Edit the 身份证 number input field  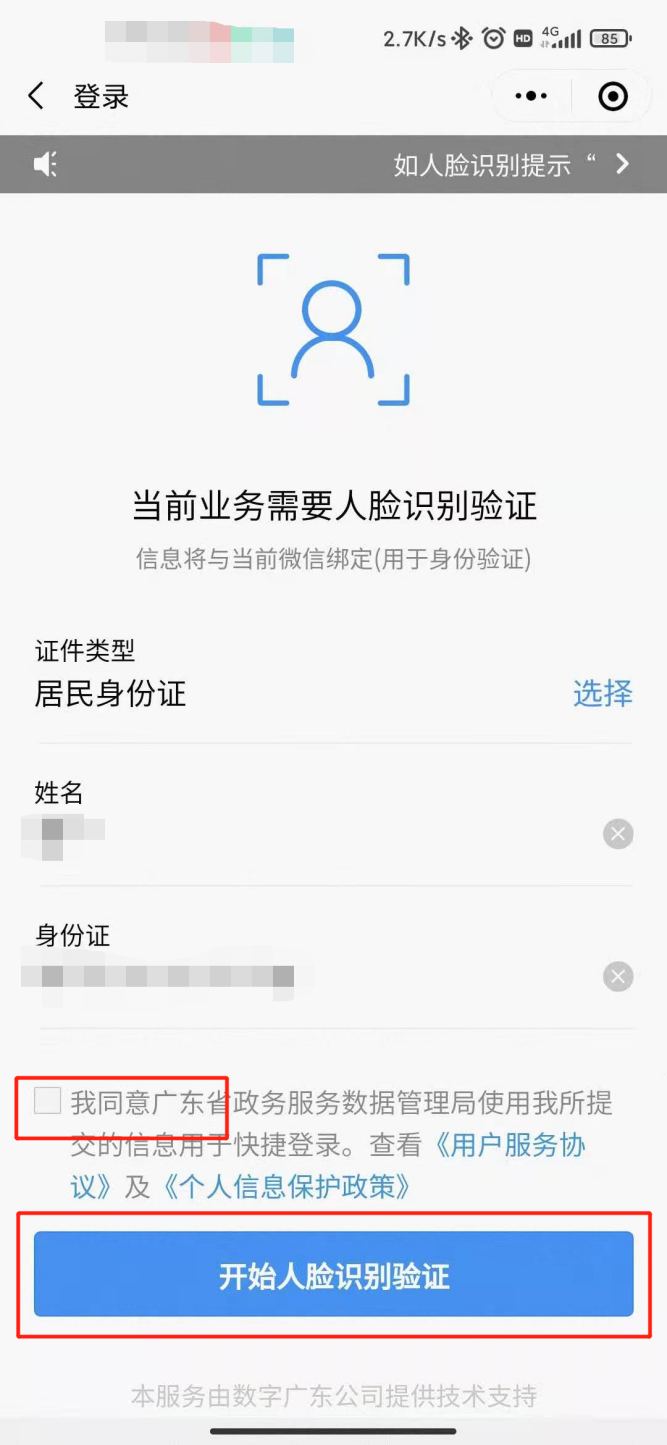[300, 976]
